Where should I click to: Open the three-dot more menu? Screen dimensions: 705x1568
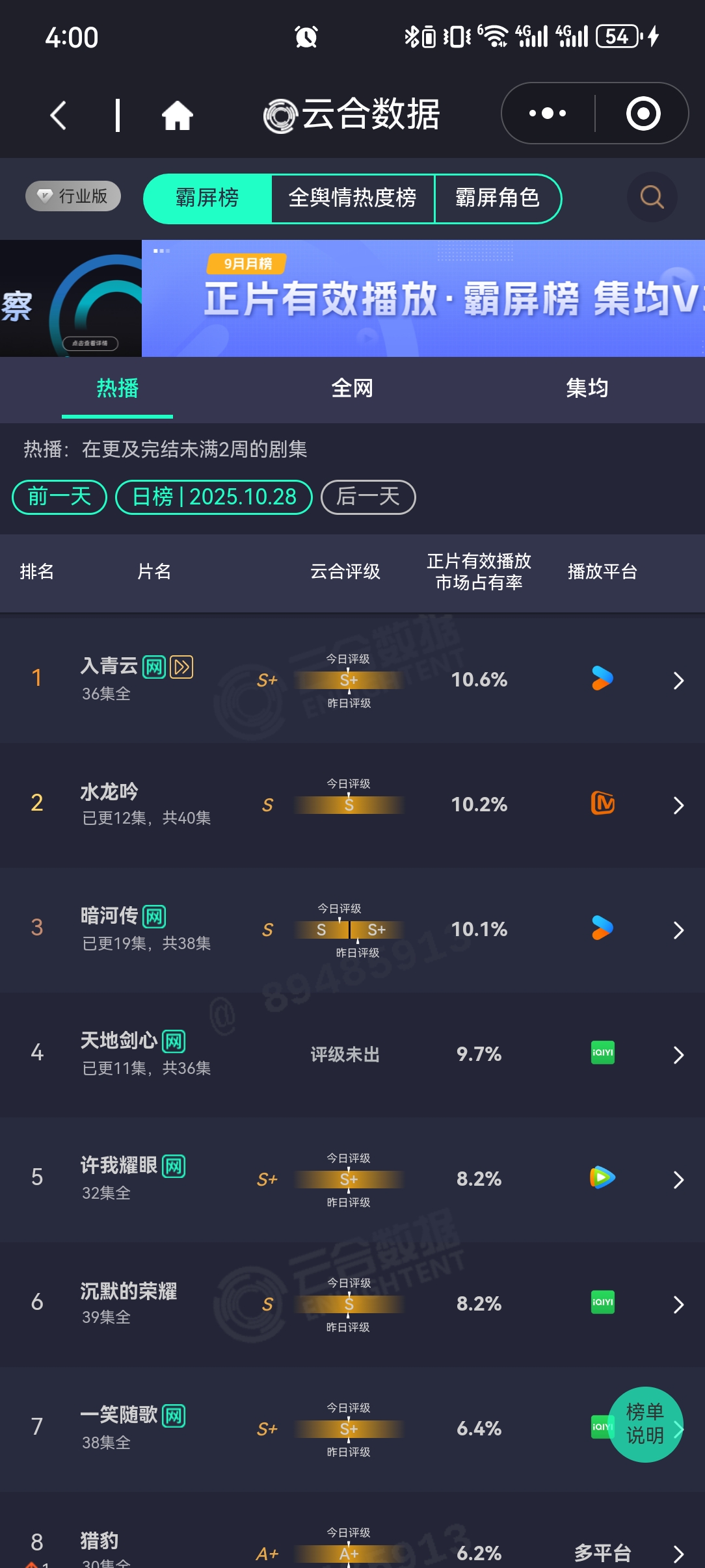[x=547, y=114]
